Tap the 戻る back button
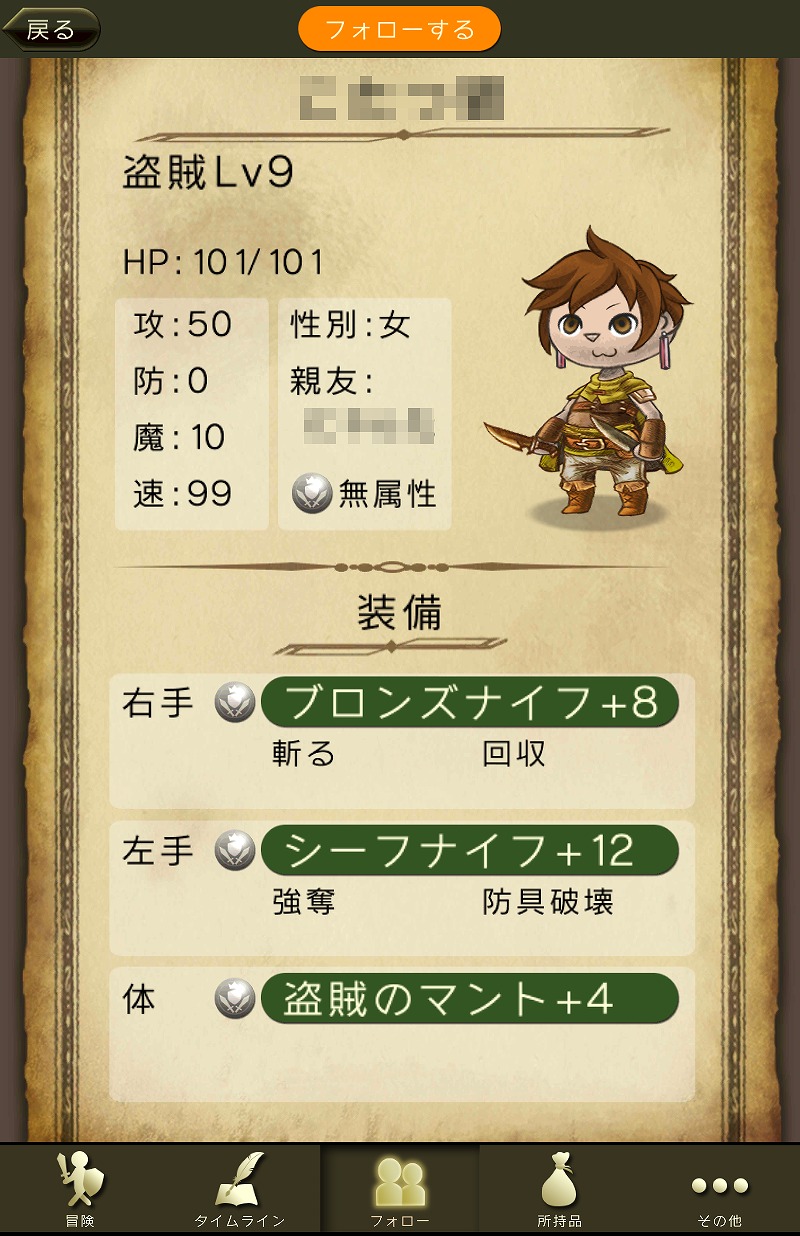This screenshot has width=800, height=1236. 50,29
